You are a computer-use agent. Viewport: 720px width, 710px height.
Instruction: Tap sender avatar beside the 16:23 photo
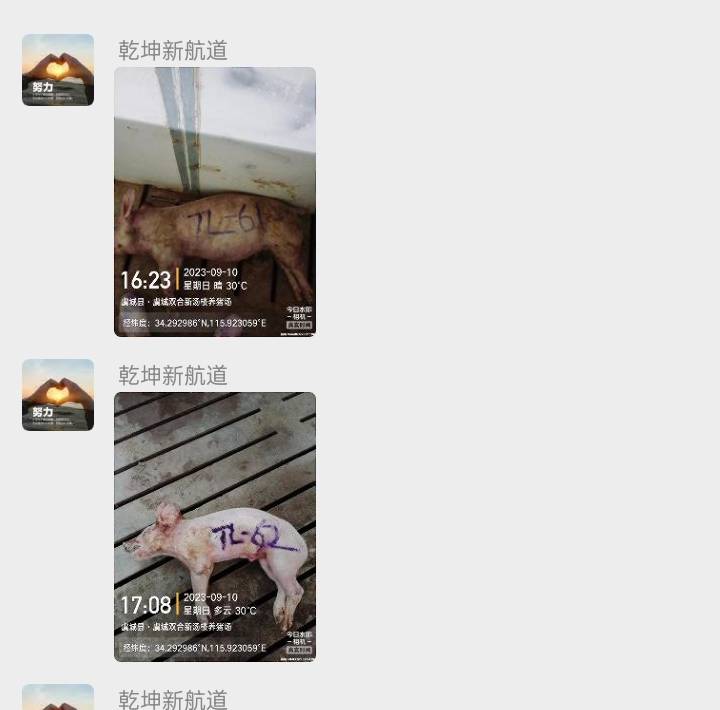click(58, 70)
